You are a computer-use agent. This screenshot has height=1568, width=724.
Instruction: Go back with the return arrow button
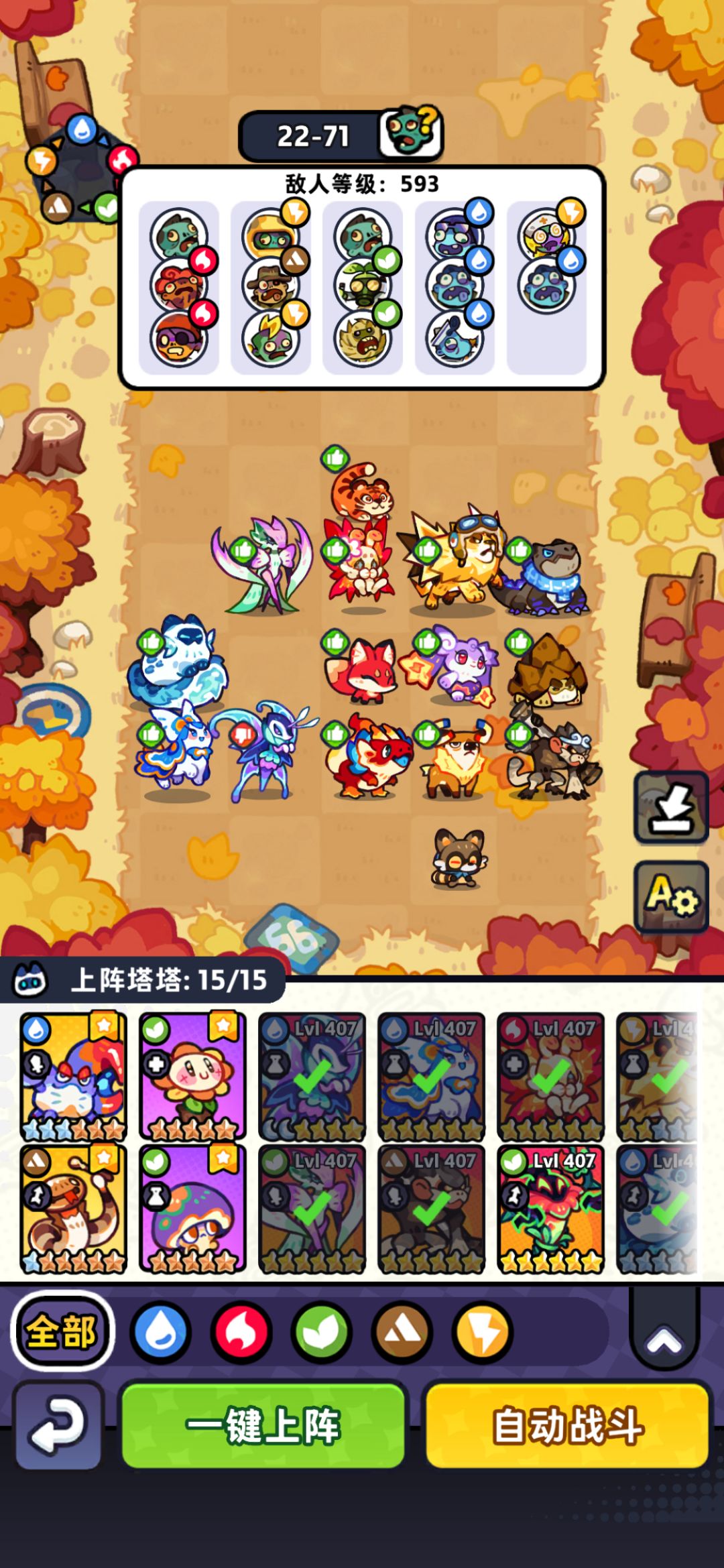coord(58,1425)
